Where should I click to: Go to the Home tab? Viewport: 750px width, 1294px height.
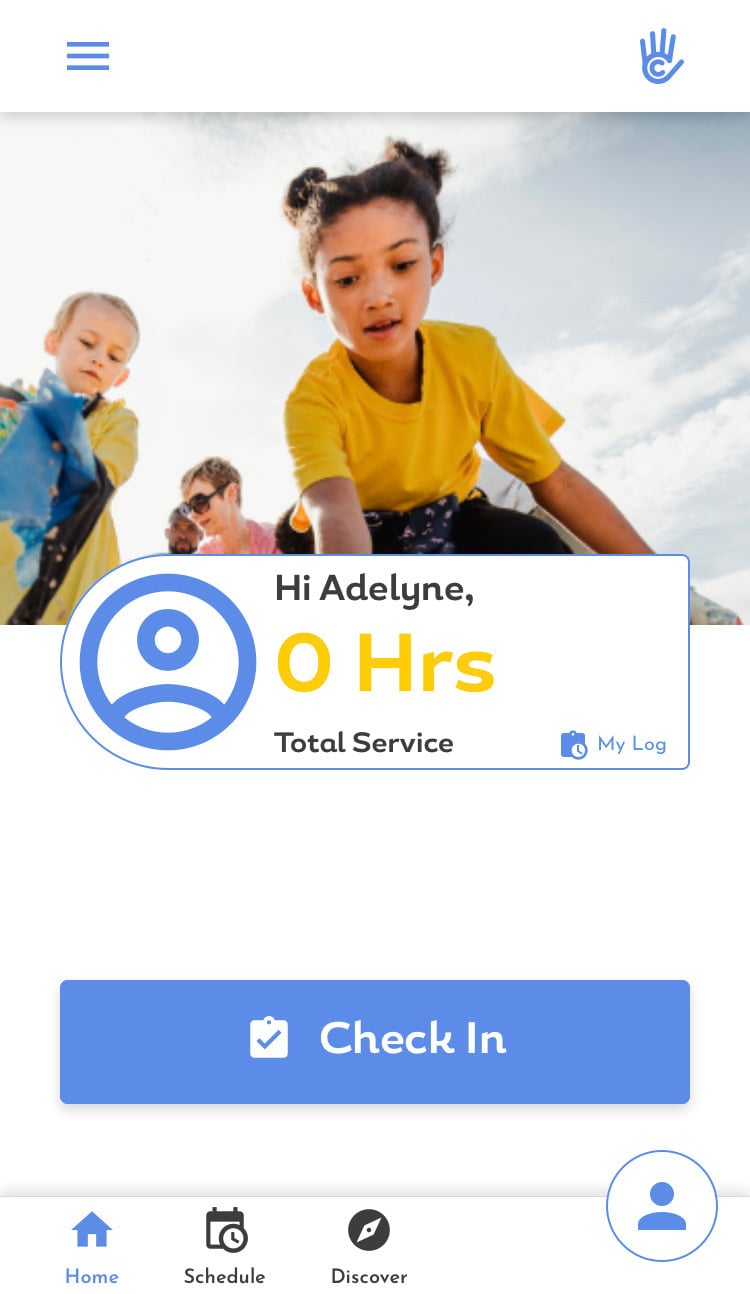click(x=92, y=1246)
